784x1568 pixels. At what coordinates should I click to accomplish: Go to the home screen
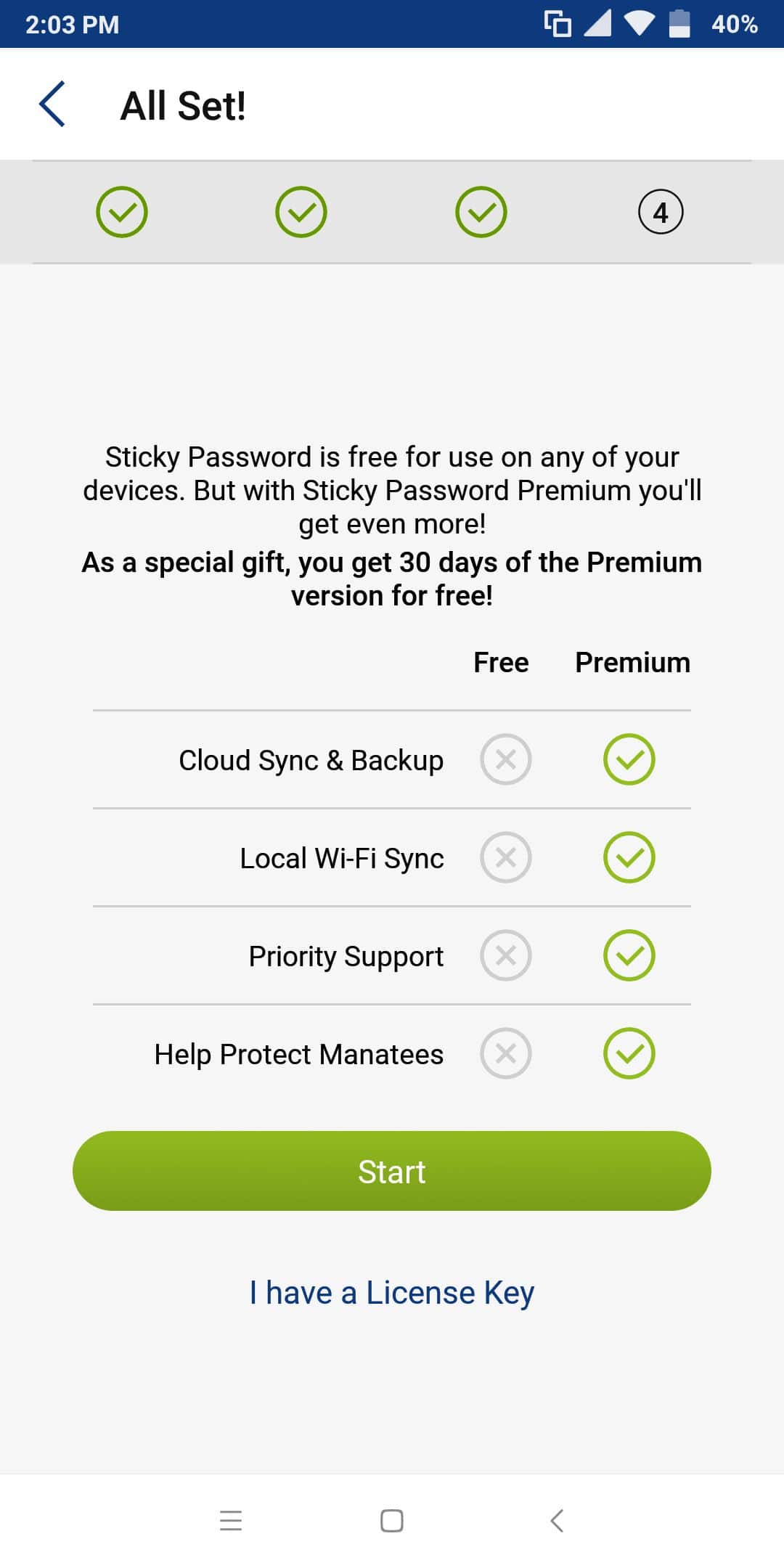pyautogui.click(x=392, y=1520)
